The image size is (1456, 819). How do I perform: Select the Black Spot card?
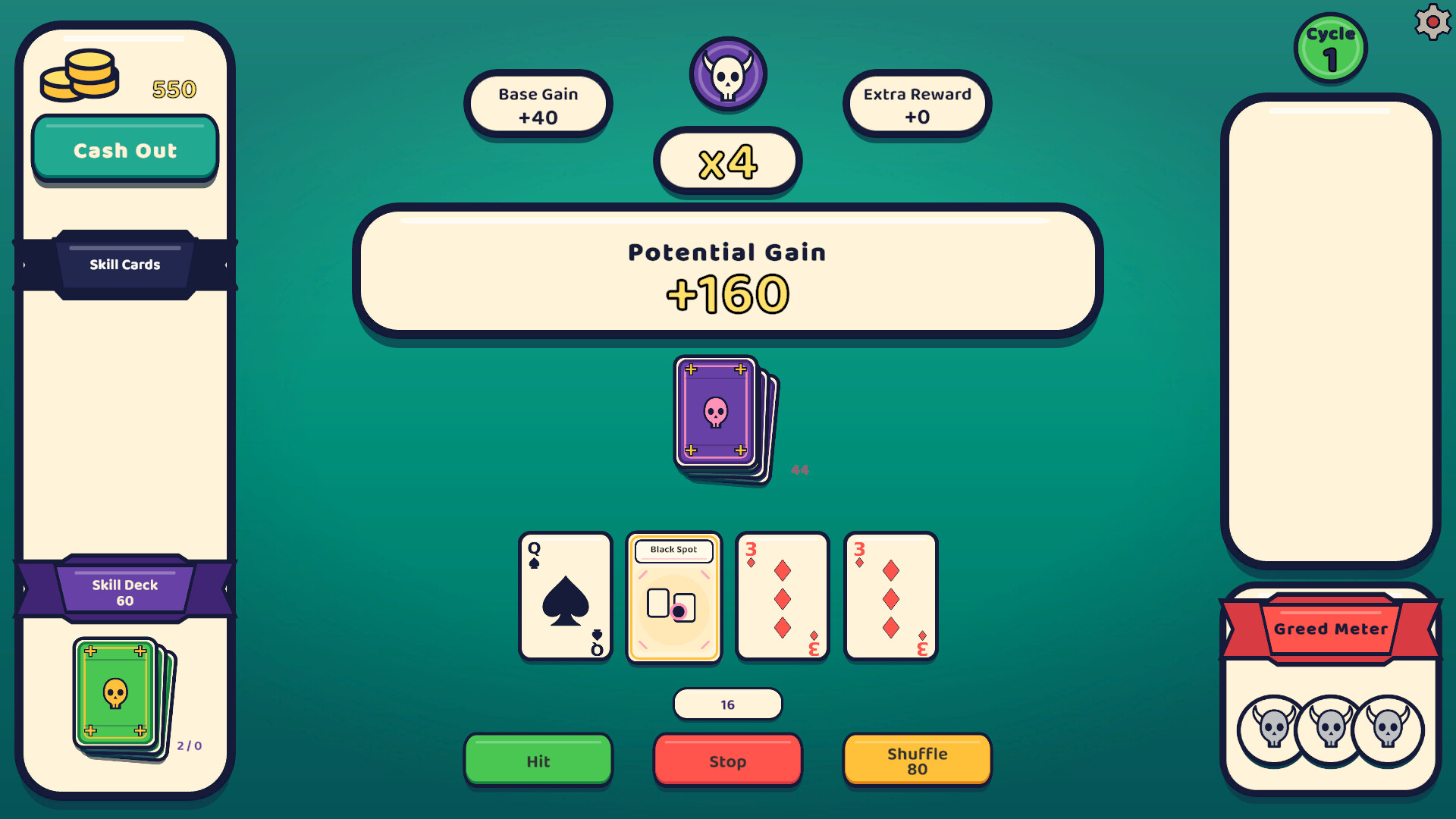point(674,598)
